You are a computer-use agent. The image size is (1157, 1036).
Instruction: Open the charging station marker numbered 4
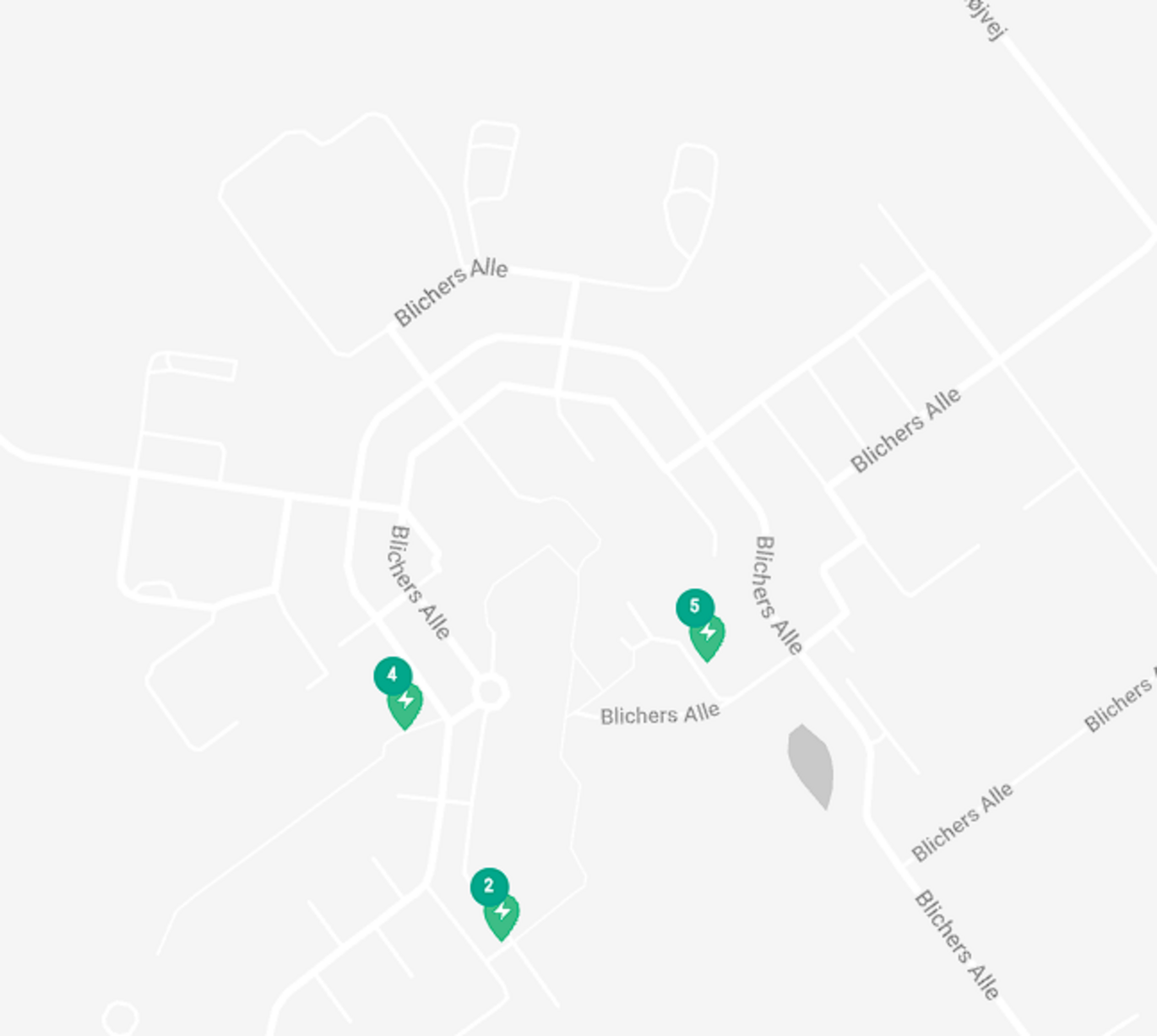(x=404, y=701)
